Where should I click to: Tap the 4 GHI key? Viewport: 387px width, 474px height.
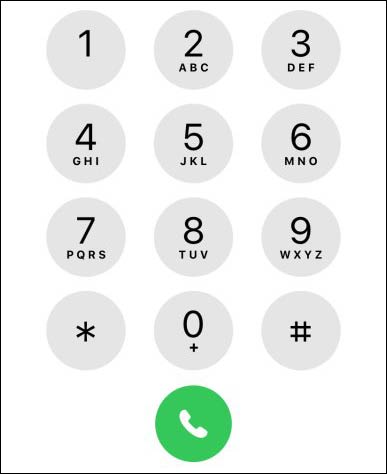[x=86, y=143]
